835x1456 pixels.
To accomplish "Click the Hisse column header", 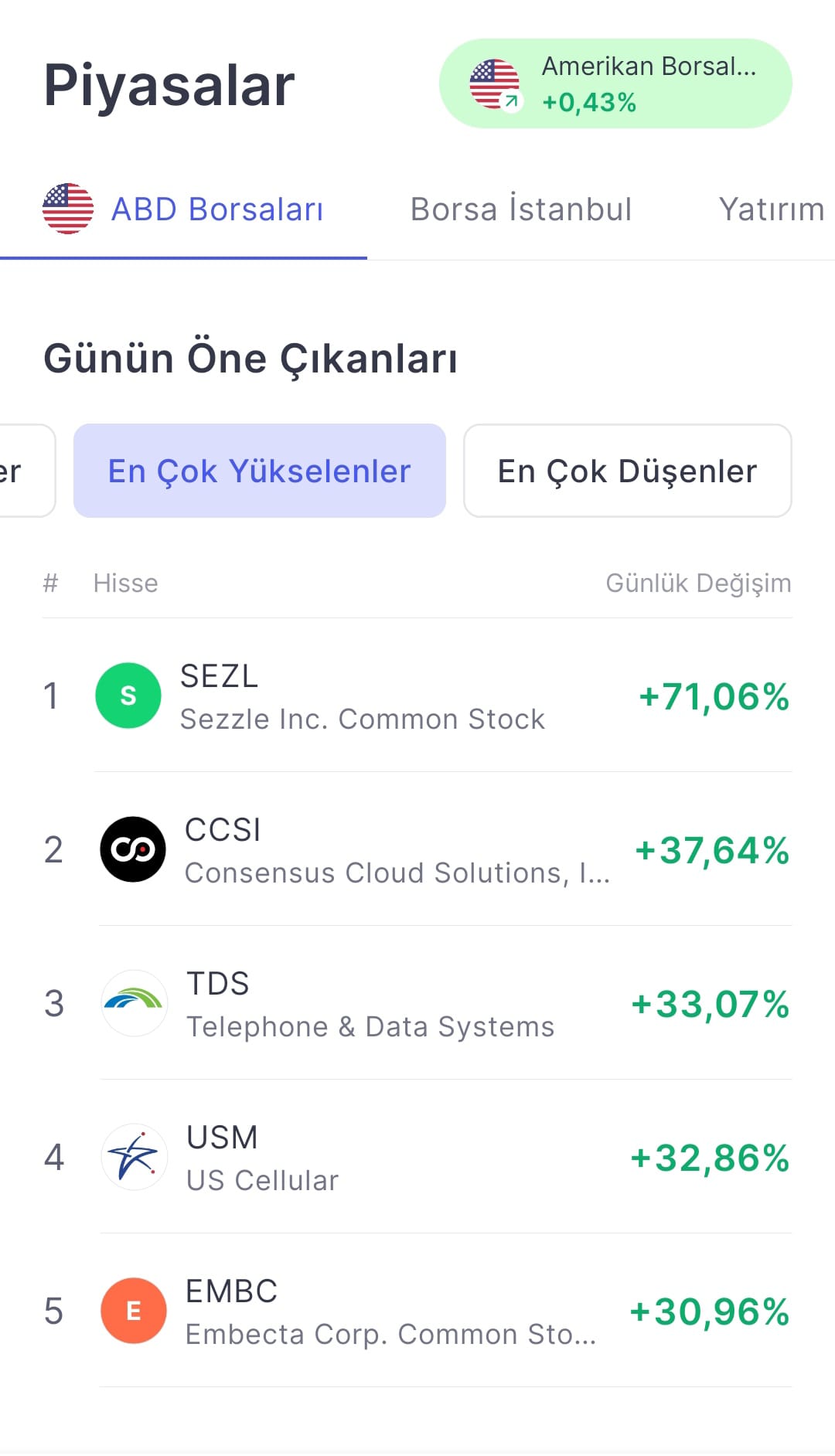I will click(124, 583).
